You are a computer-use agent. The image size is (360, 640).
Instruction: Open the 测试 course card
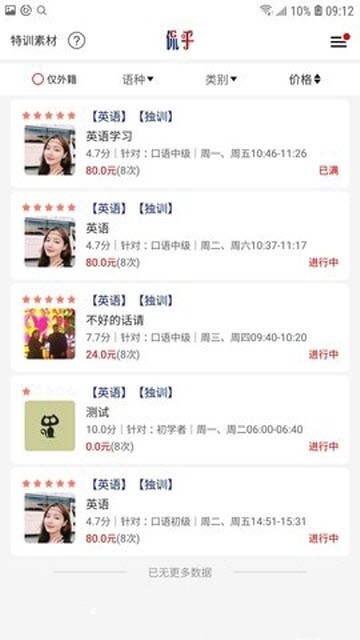pyautogui.click(x=180, y=420)
